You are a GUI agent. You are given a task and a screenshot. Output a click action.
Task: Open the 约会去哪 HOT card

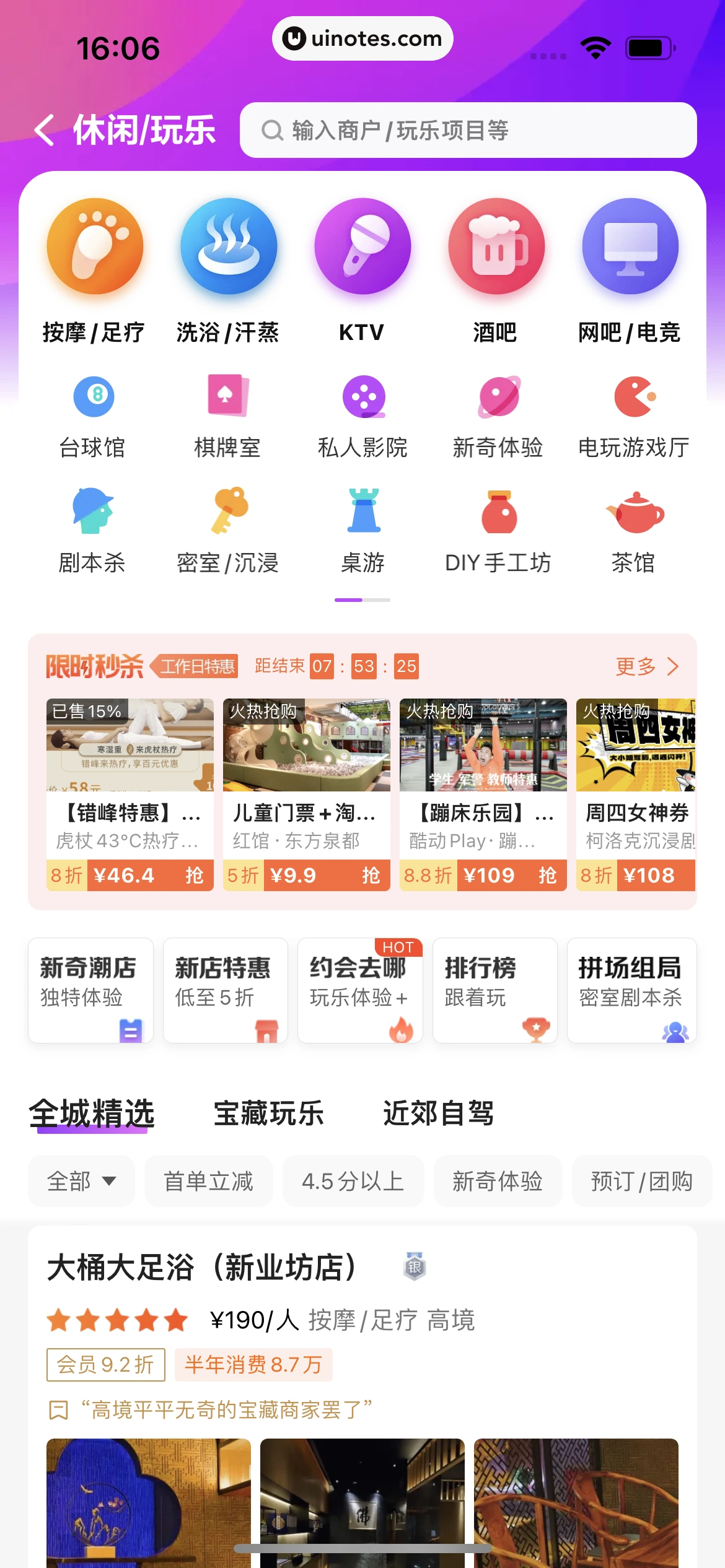coord(359,990)
